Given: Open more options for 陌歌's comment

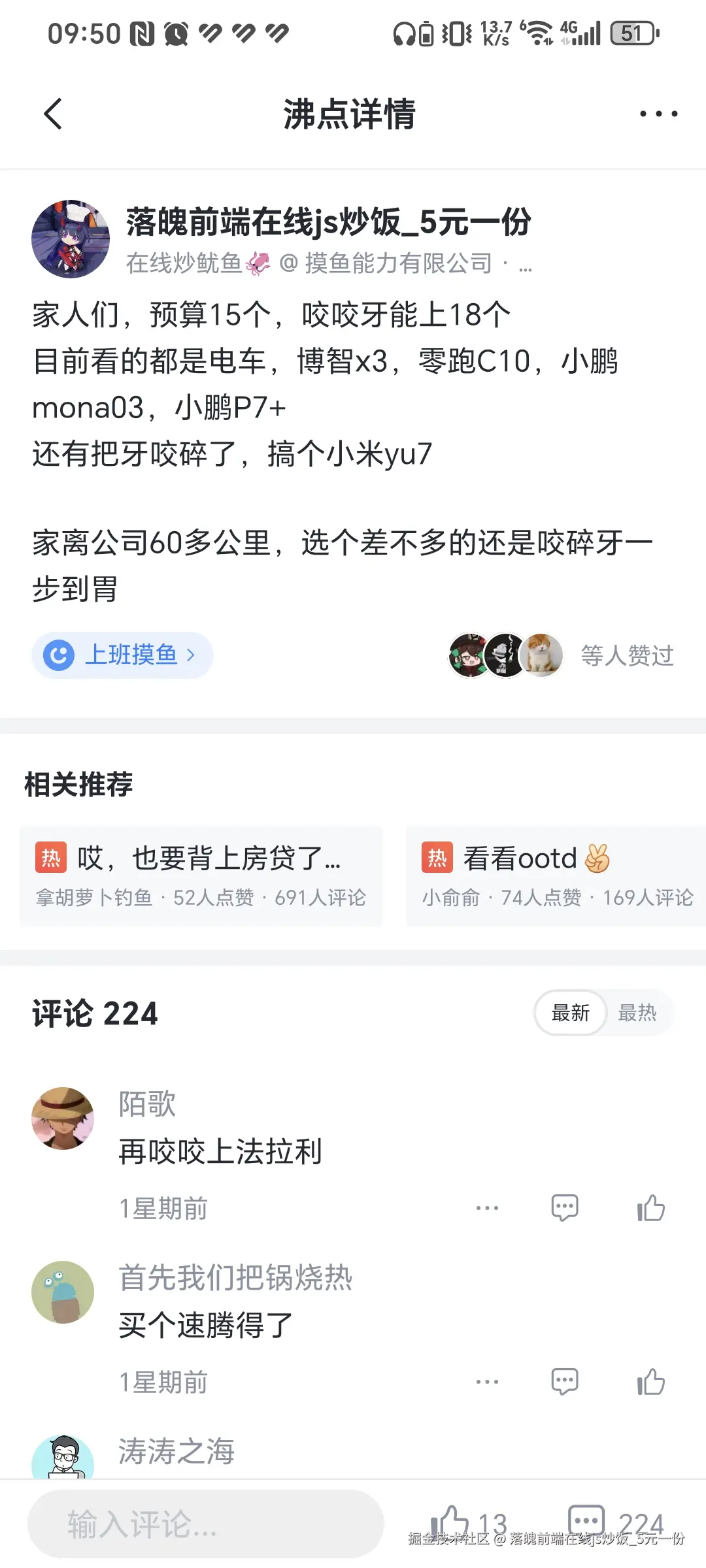Looking at the screenshot, I should [488, 1207].
